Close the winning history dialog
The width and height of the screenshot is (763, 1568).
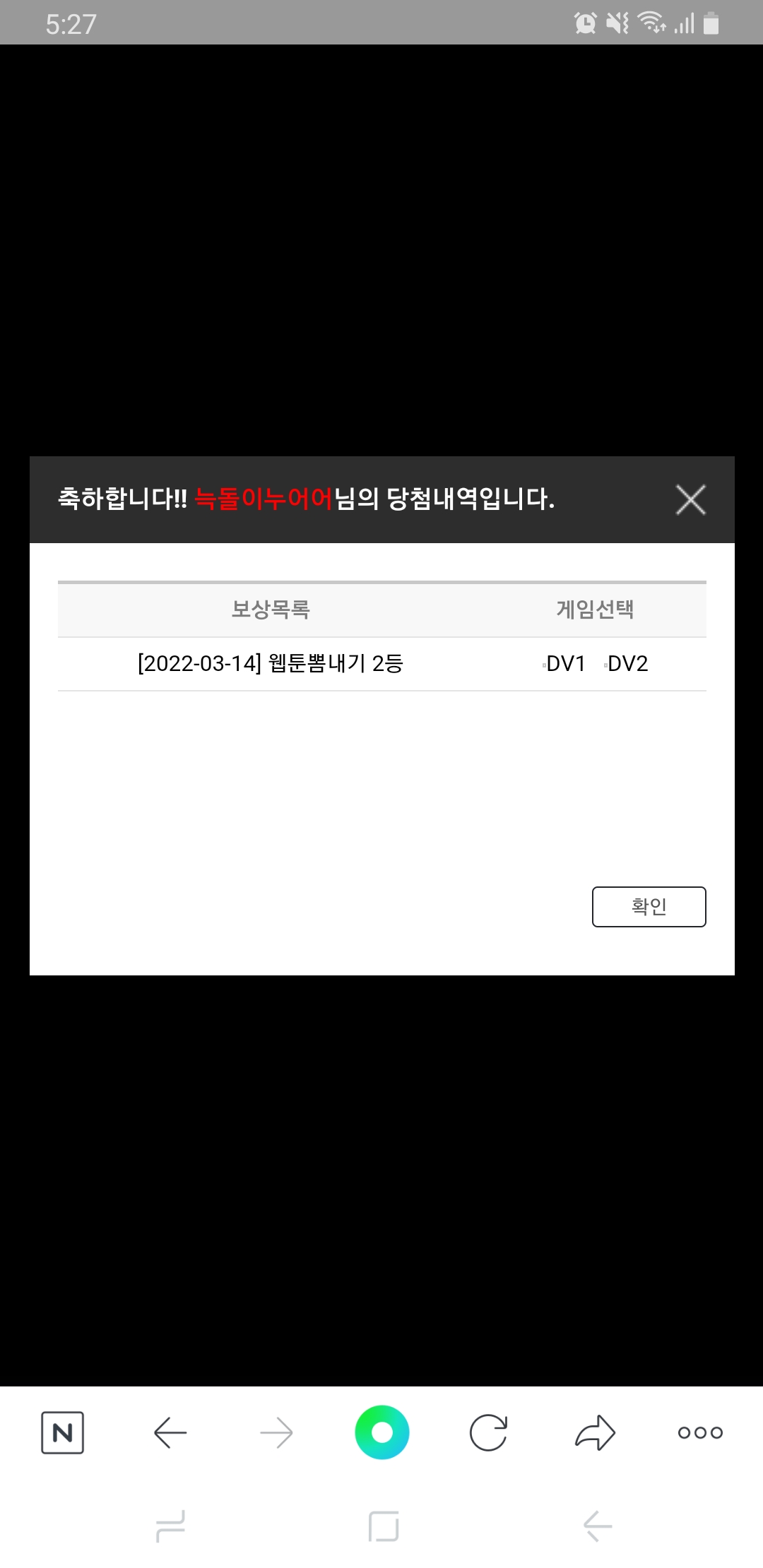click(690, 500)
